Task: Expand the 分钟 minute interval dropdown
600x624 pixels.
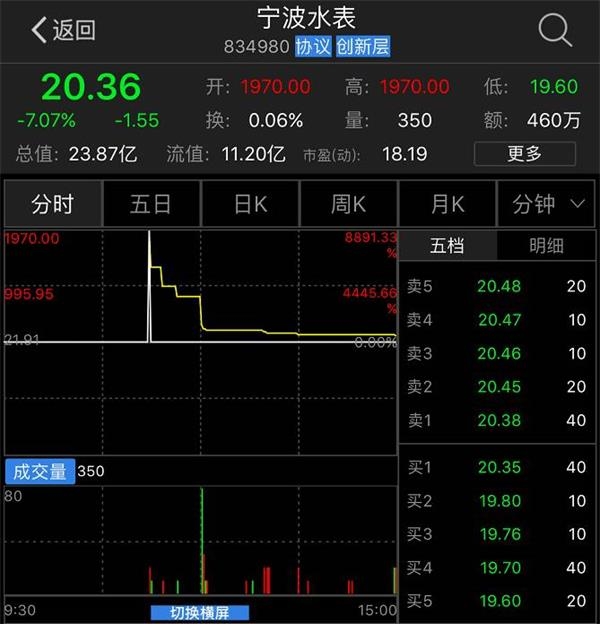Action: coord(547,205)
